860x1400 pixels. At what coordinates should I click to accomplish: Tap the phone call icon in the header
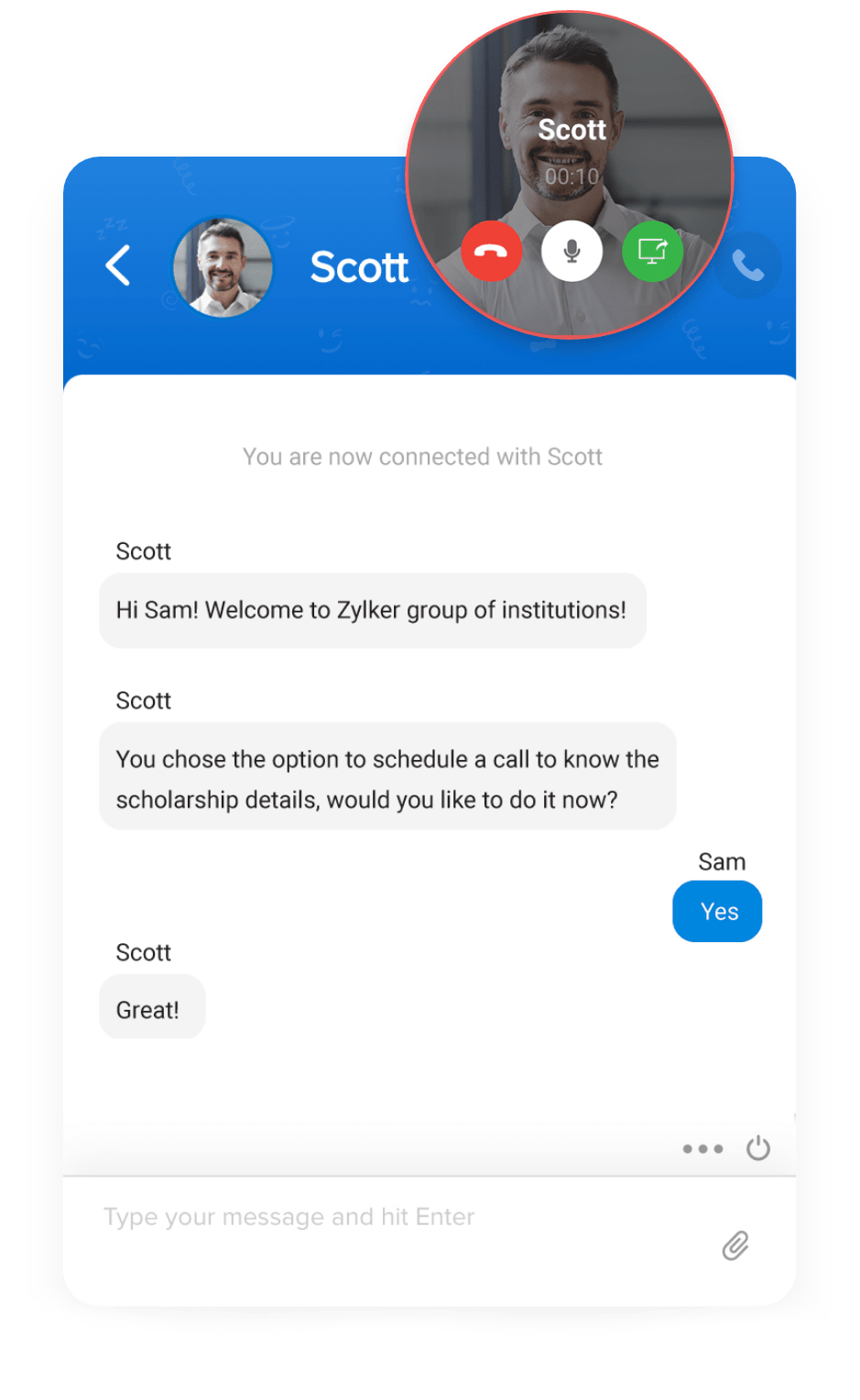pos(748,266)
